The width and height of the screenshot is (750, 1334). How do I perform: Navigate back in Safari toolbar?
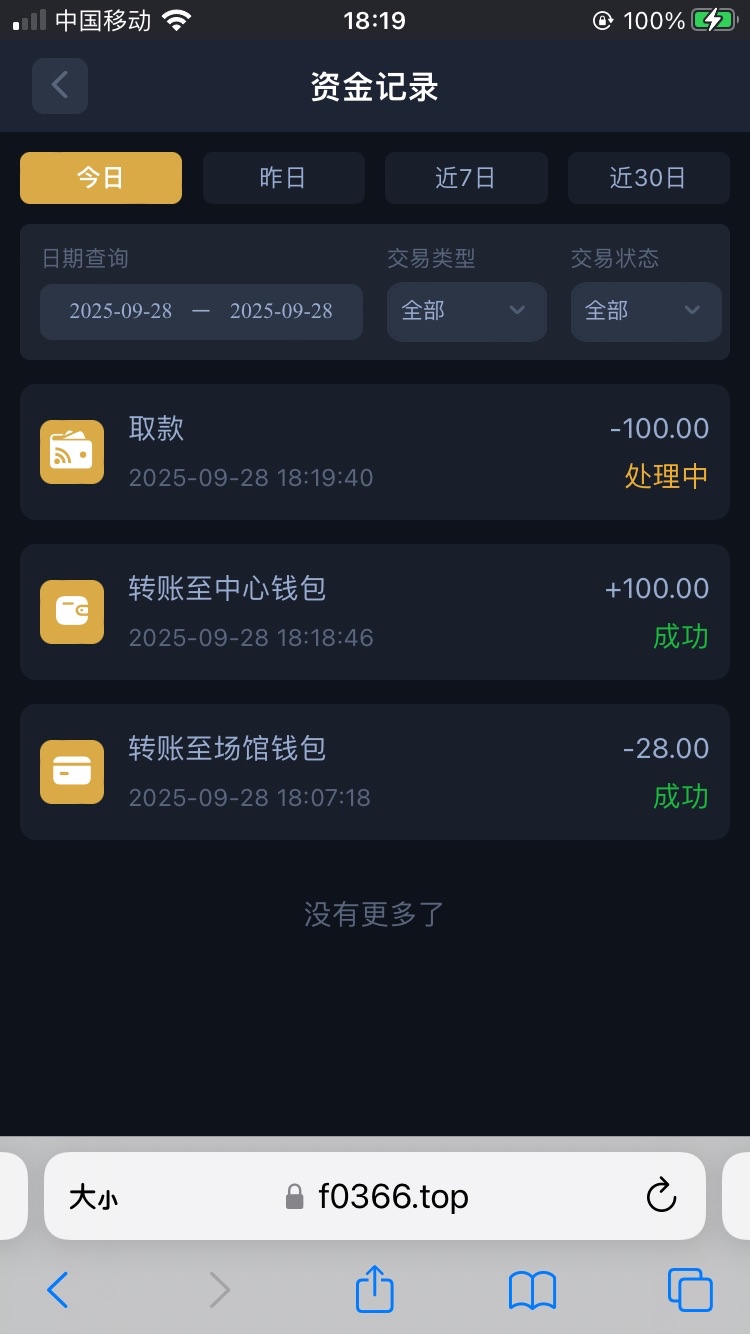click(x=59, y=1290)
